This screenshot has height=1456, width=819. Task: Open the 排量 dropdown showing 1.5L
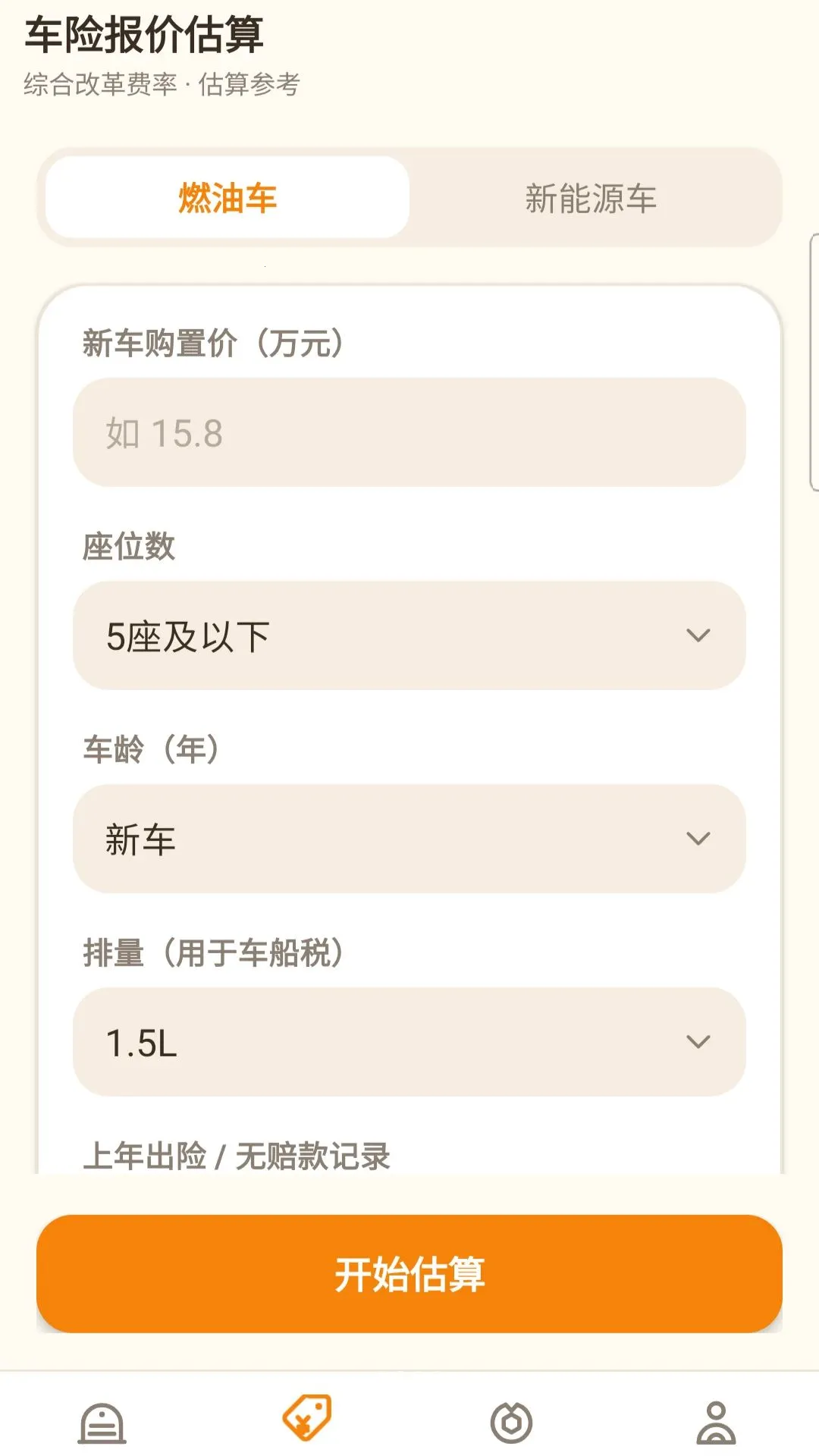click(x=409, y=1042)
